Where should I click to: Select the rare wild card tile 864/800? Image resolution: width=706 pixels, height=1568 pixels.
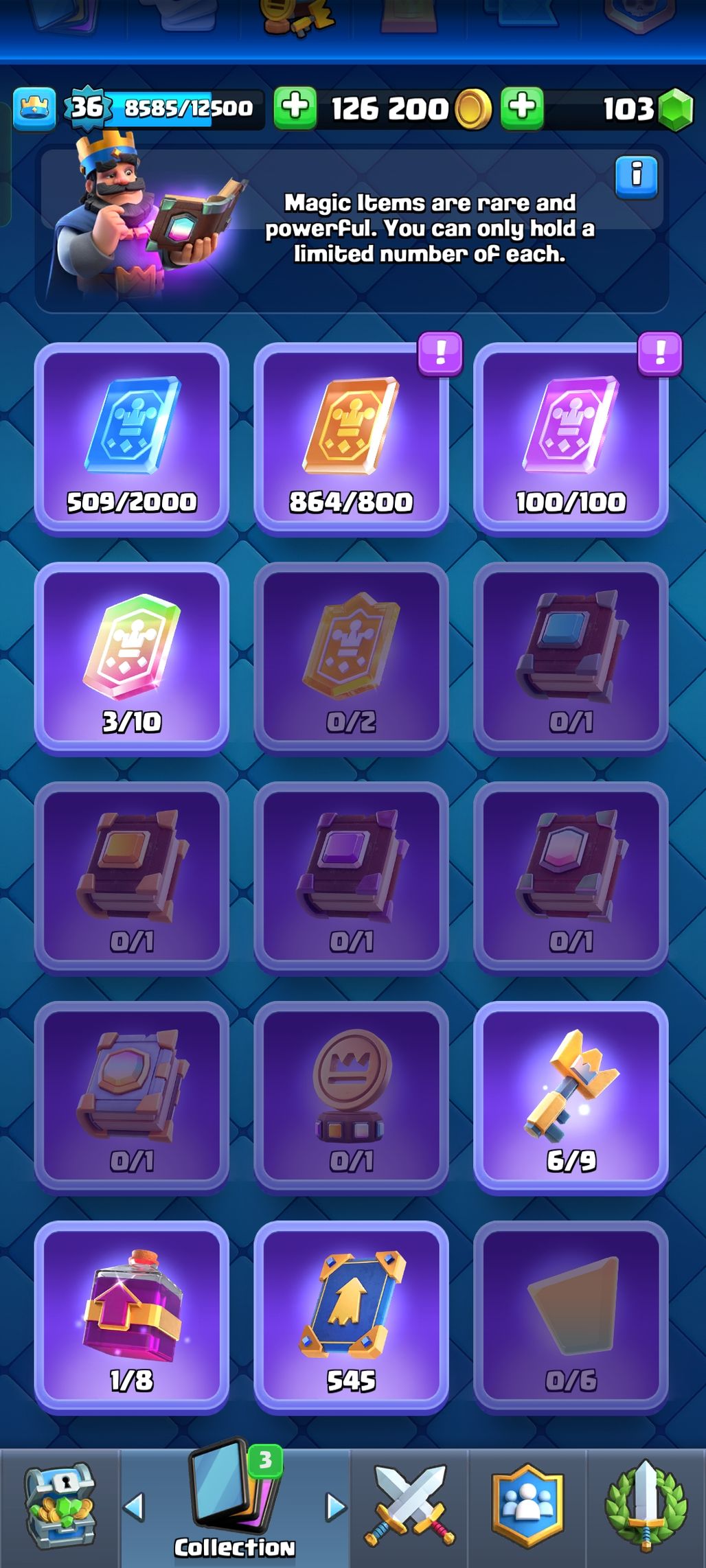pos(351,439)
